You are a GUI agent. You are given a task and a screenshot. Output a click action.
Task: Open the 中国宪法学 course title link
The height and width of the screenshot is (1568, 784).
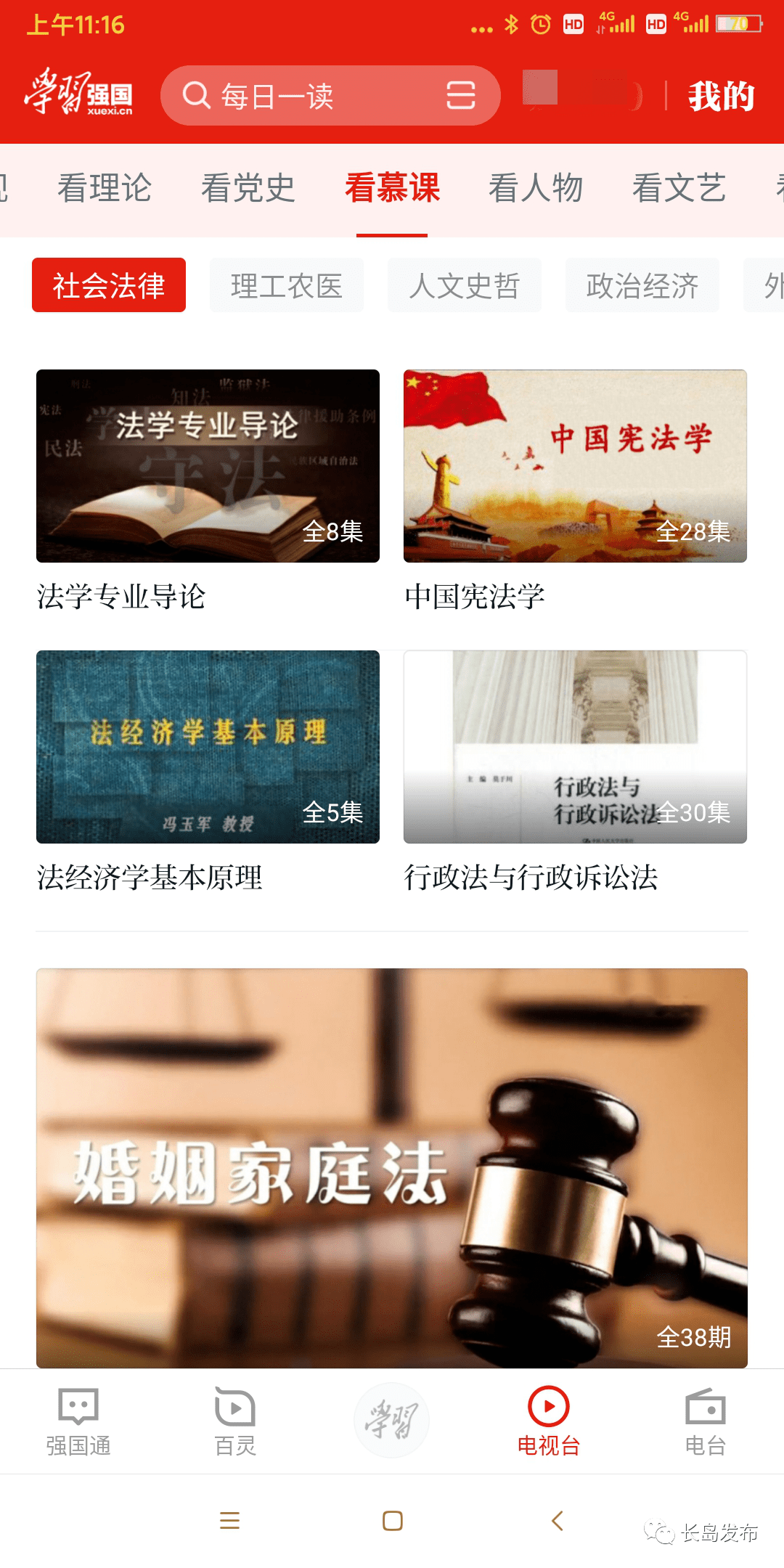tap(476, 597)
